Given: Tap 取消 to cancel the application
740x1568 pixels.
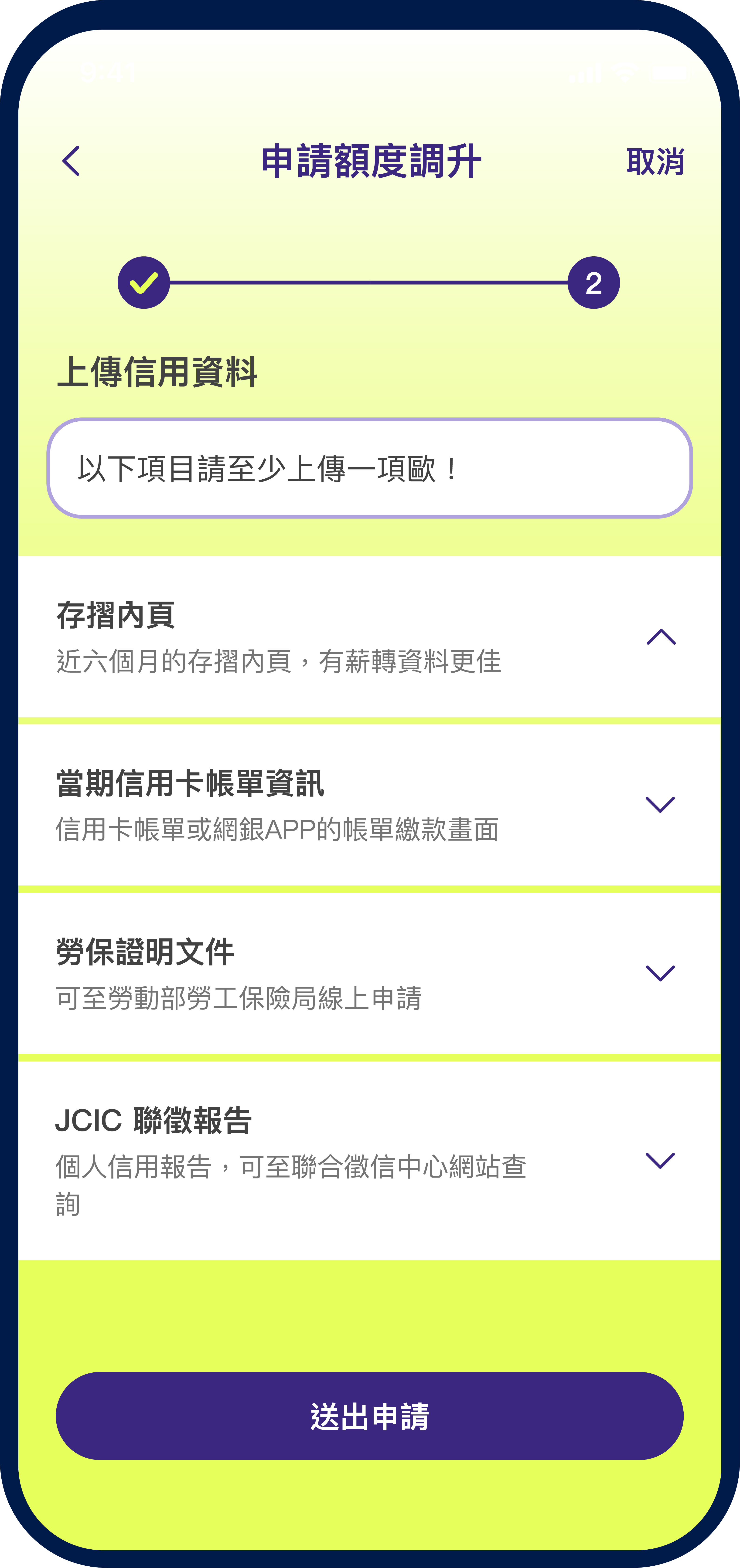Looking at the screenshot, I should coord(655,161).
